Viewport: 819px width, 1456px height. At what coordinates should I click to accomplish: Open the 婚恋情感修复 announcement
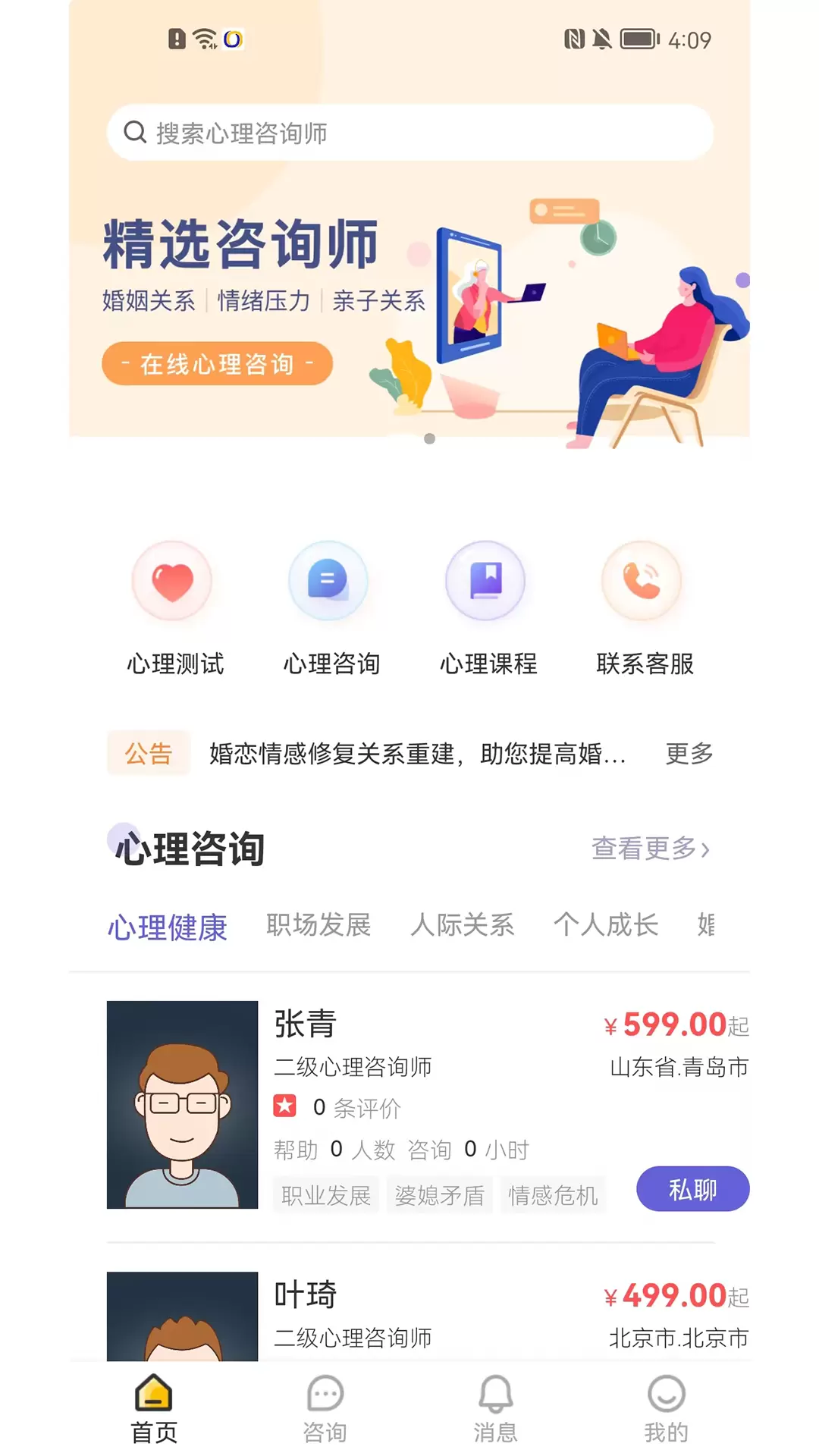[417, 754]
